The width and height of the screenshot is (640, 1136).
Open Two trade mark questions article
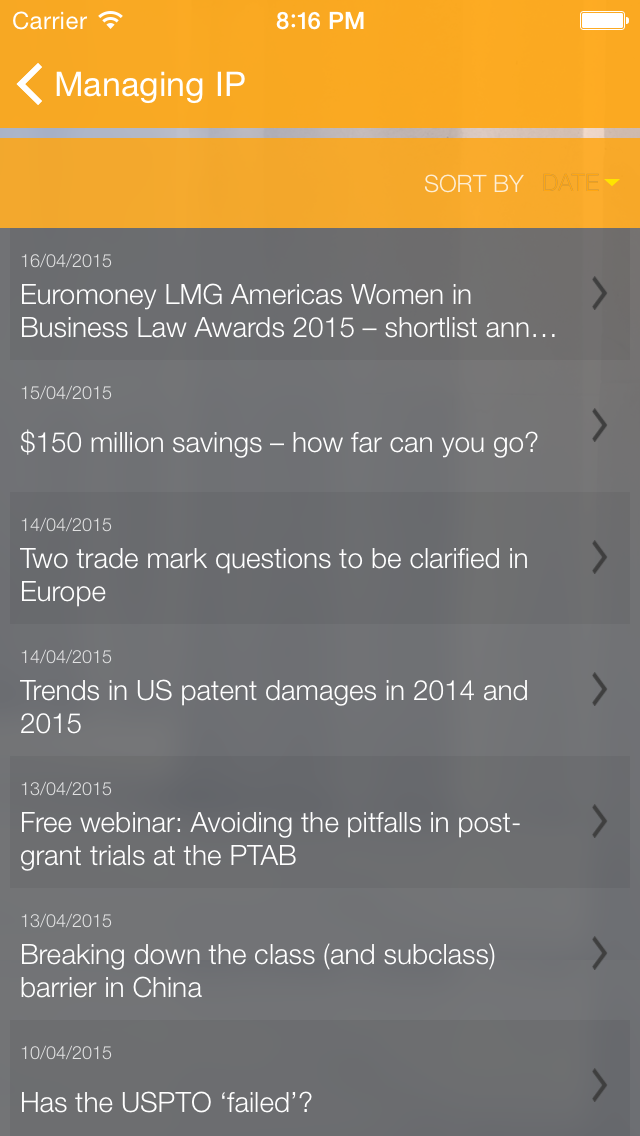point(320,558)
